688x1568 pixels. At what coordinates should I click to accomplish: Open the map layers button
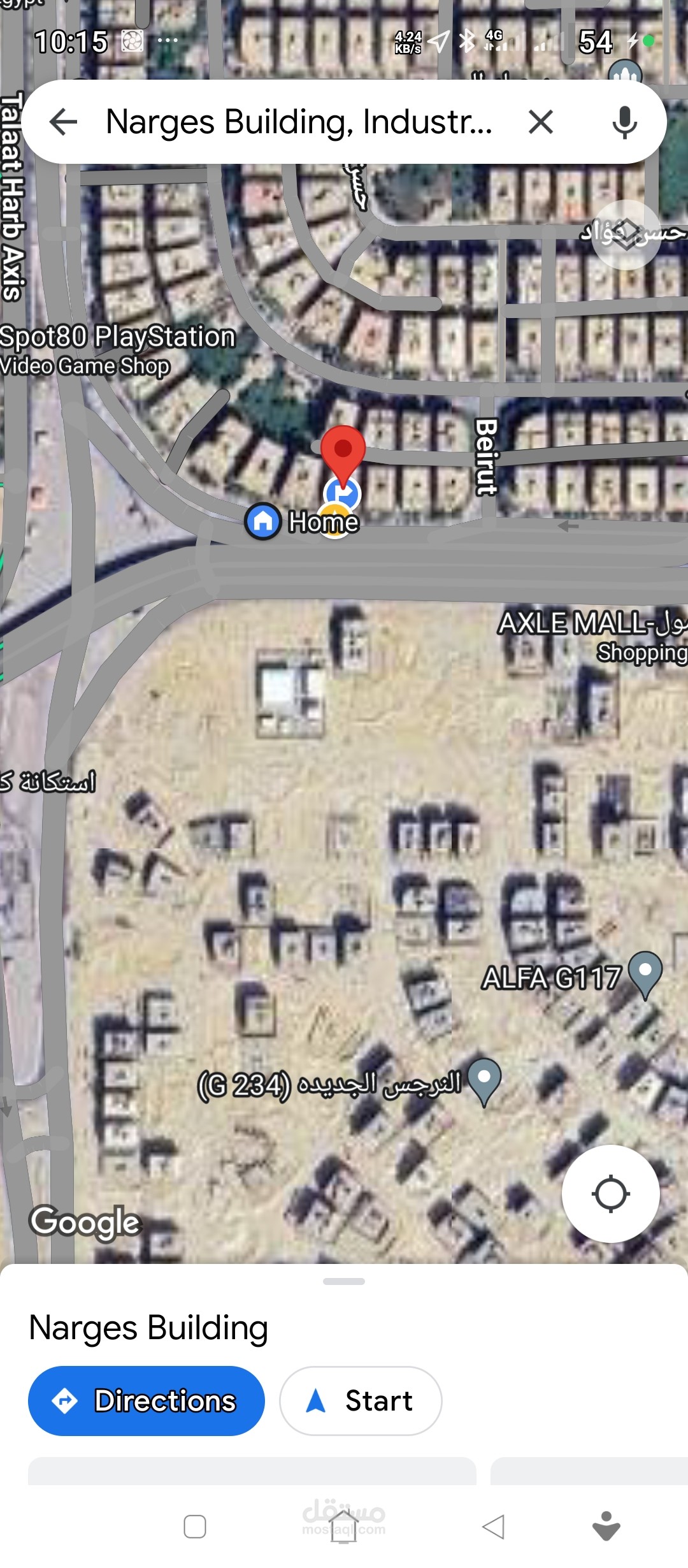[x=626, y=235]
